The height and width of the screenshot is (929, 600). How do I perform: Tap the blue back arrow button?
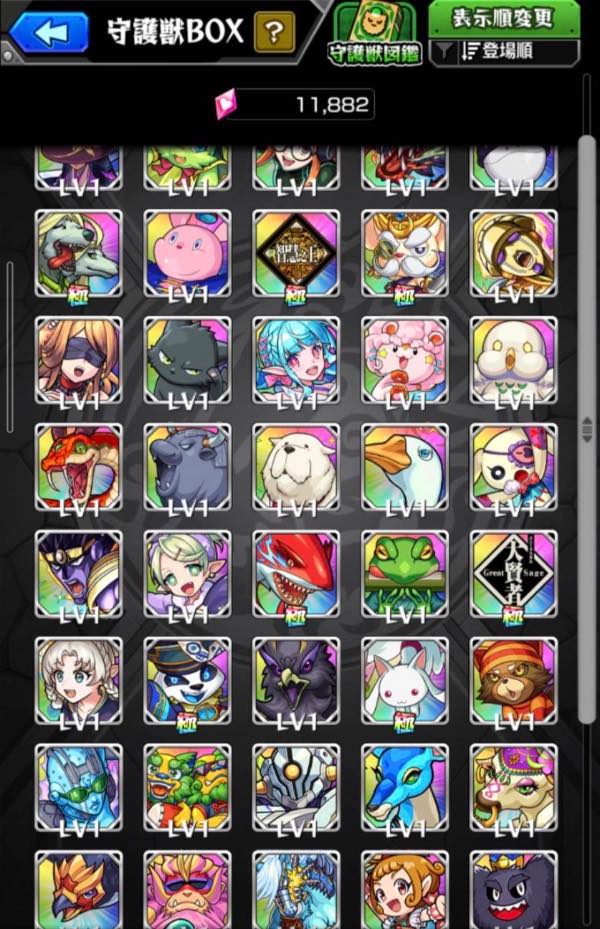point(50,32)
